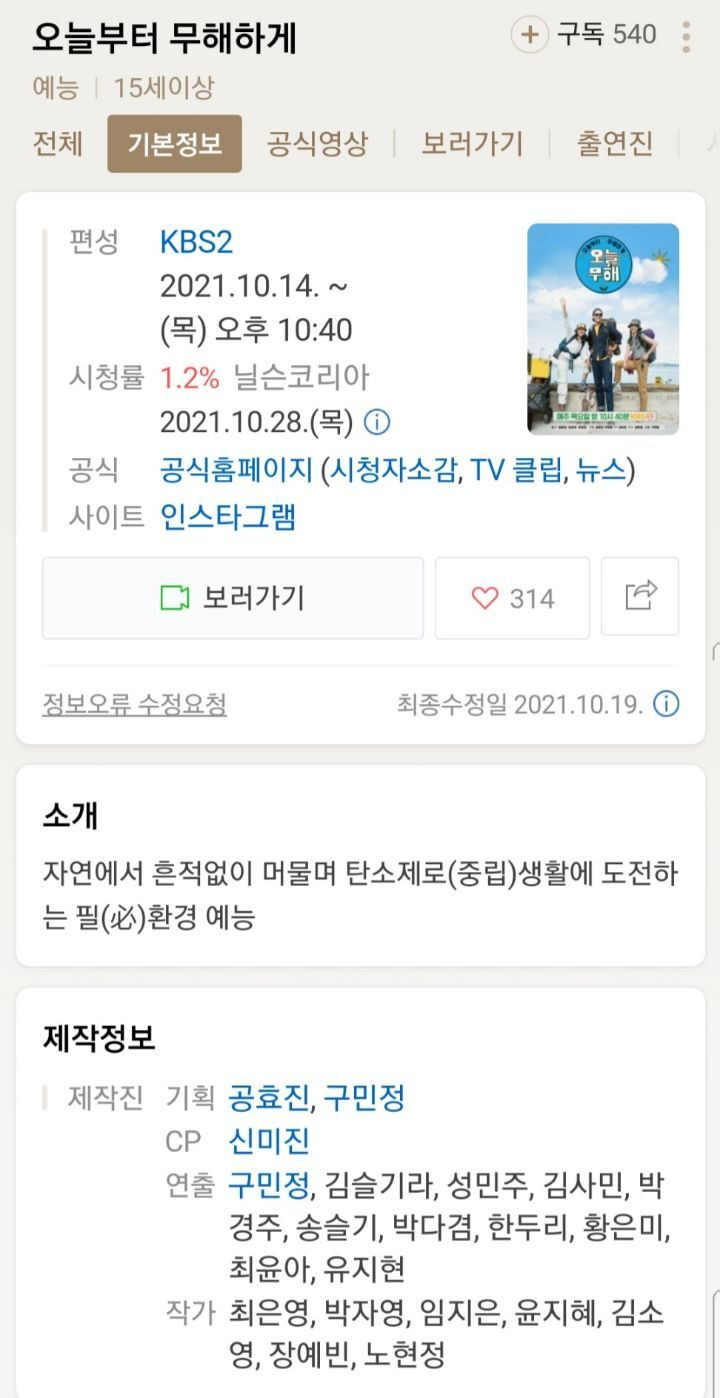This screenshot has height=1398, width=720.
Task: Switch to the 전체 tab
Action: tap(57, 144)
